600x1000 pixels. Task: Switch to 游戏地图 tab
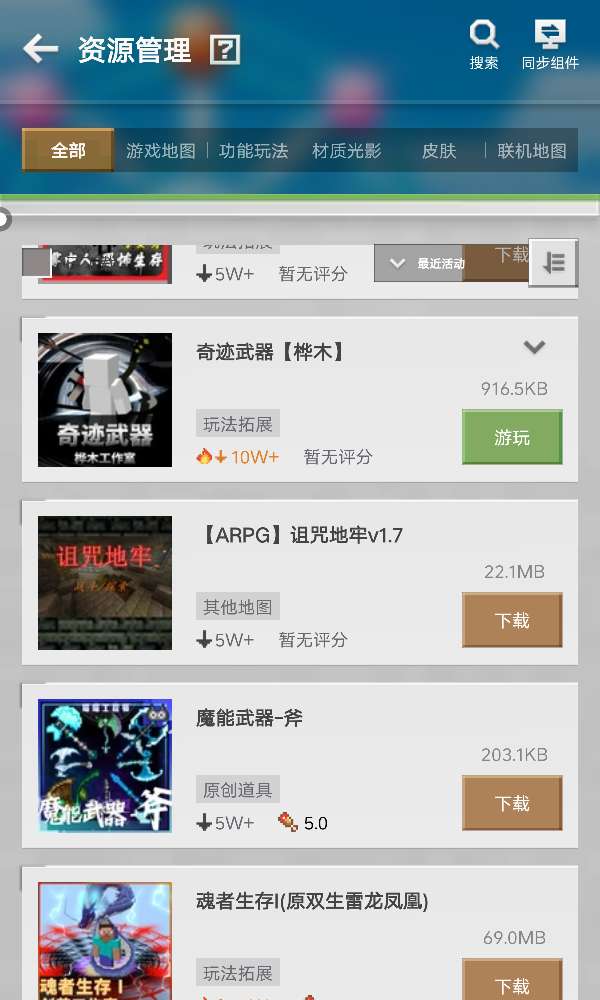(161, 151)
